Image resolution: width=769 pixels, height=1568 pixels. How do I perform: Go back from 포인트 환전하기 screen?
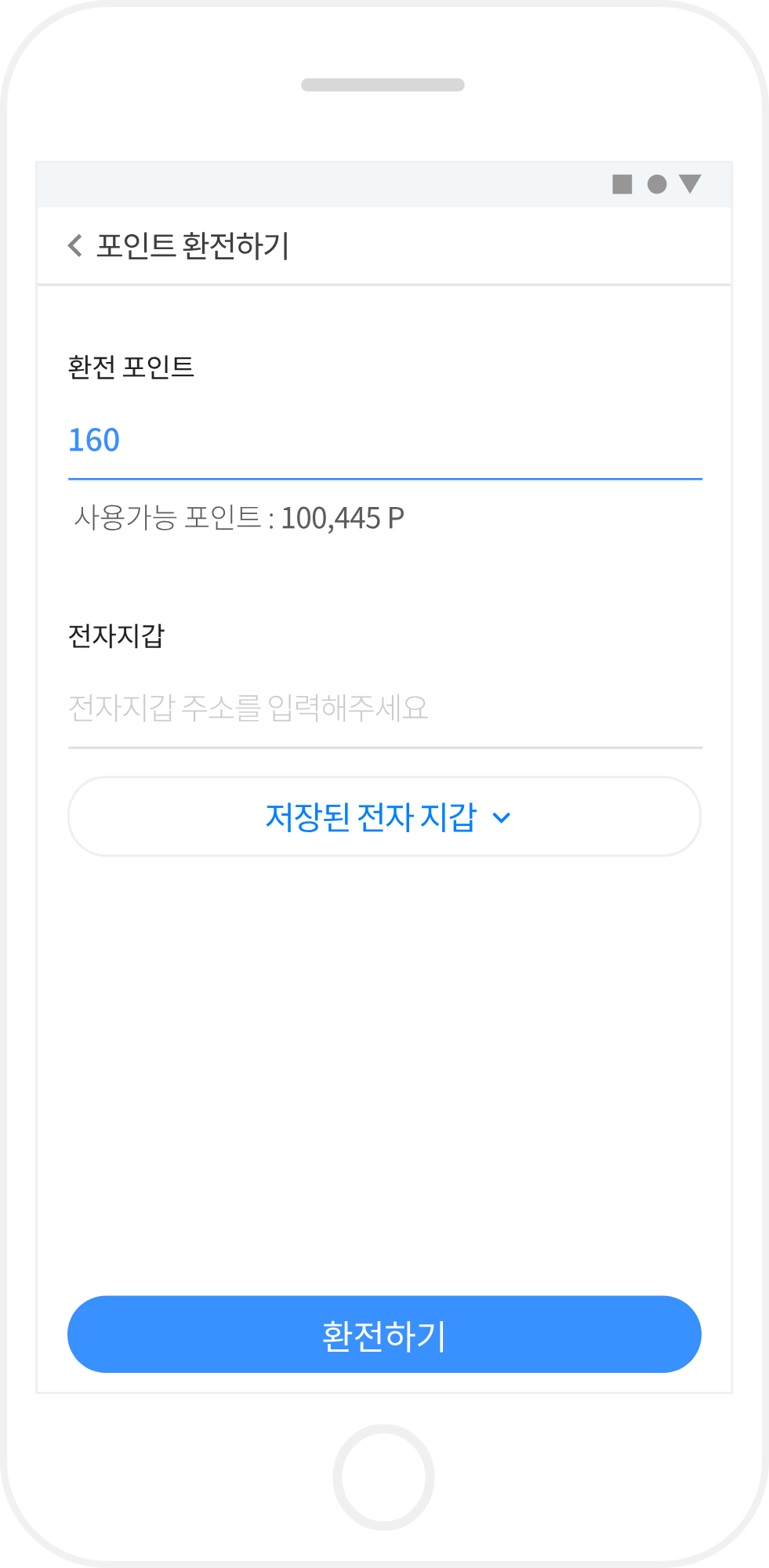pyautogui.click(x=75, y=245)
